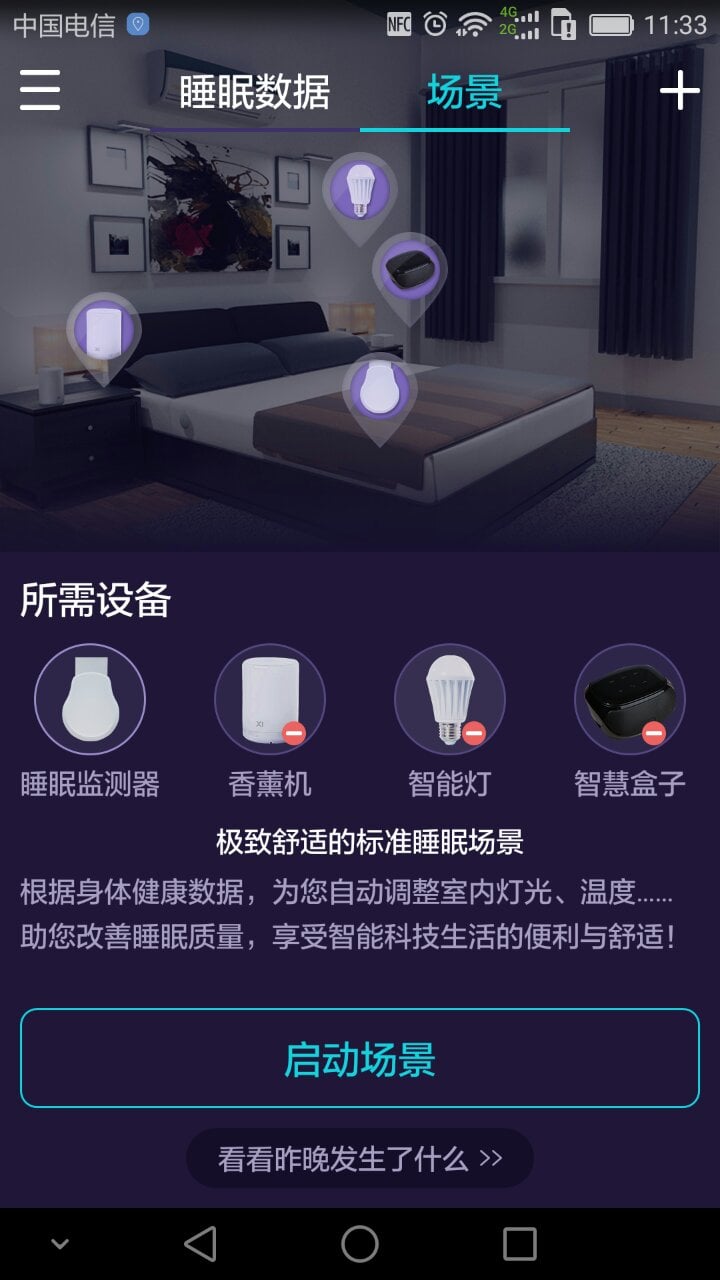
Task: Switch to the 睡眠数据 tab
Action: pyautogui.click(x=254, y=92)
